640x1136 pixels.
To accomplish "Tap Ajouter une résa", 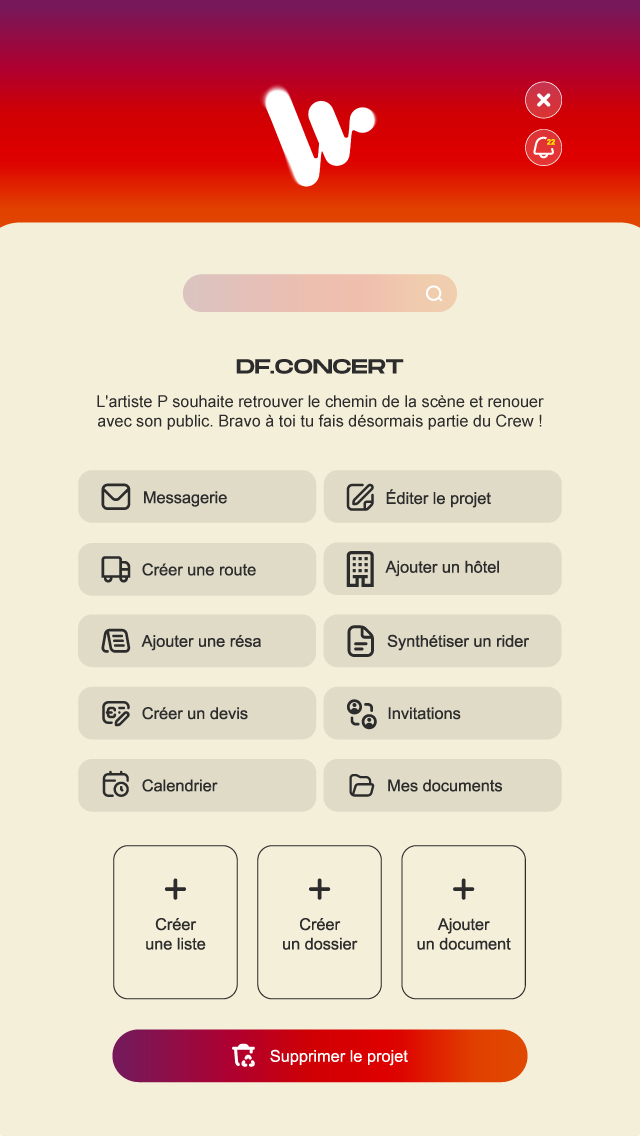I will (197, 641).
